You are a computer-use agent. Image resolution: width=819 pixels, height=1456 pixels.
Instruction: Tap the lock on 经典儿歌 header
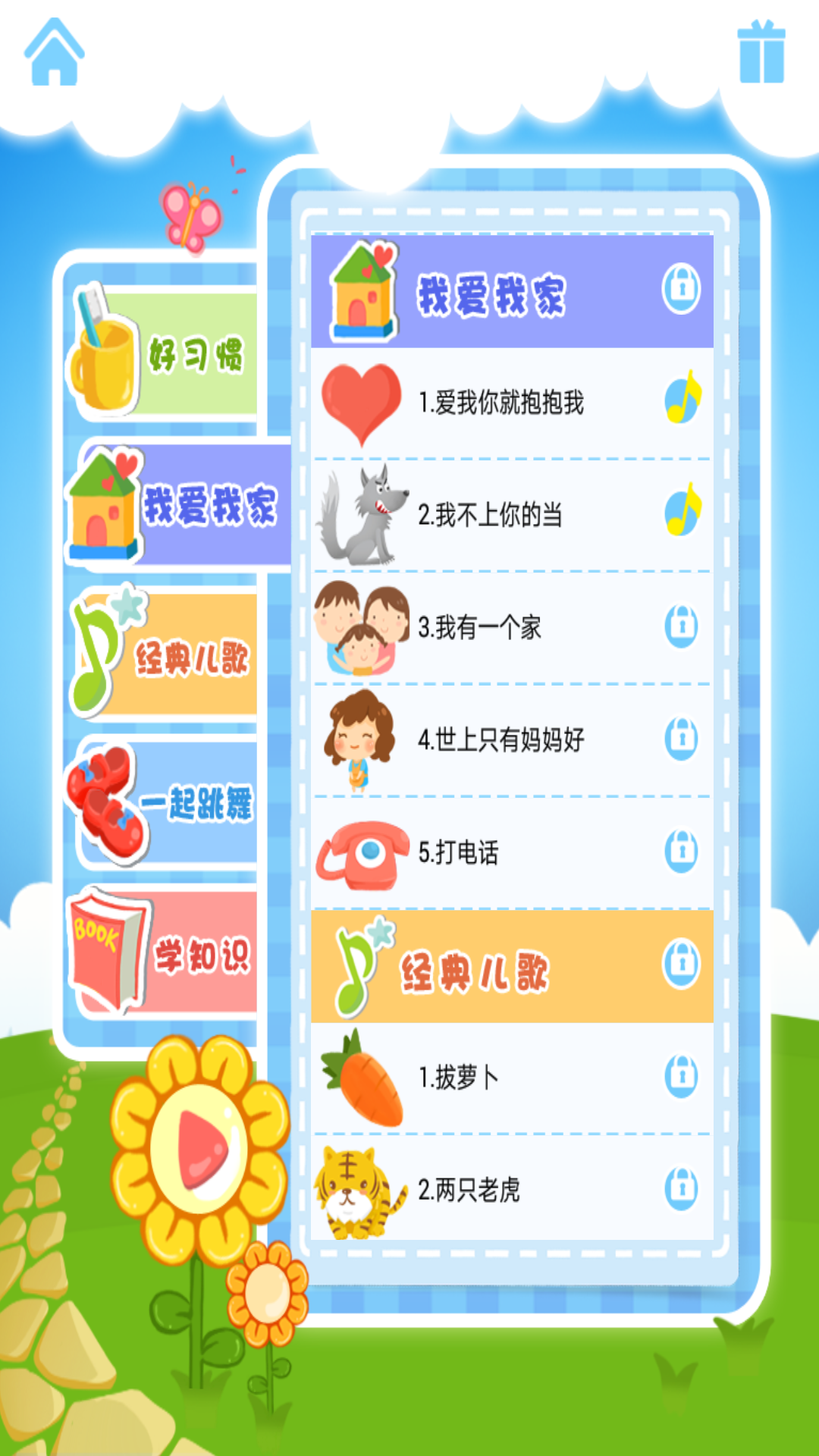click(x=681, y=964)
